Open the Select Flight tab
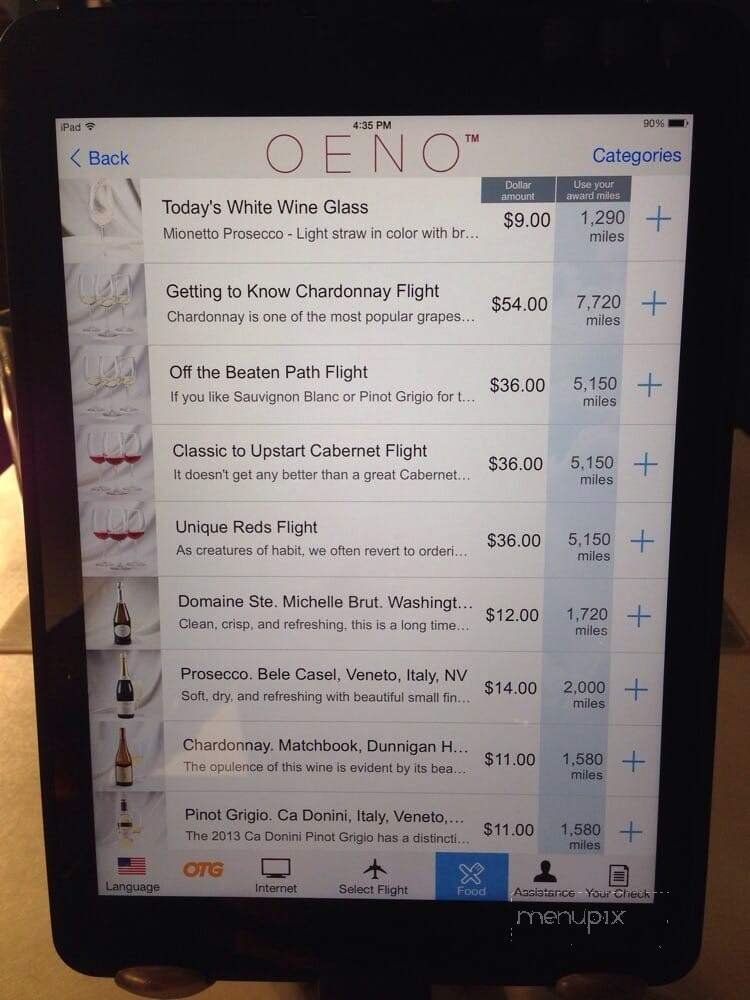 click(x=374, y=875)
